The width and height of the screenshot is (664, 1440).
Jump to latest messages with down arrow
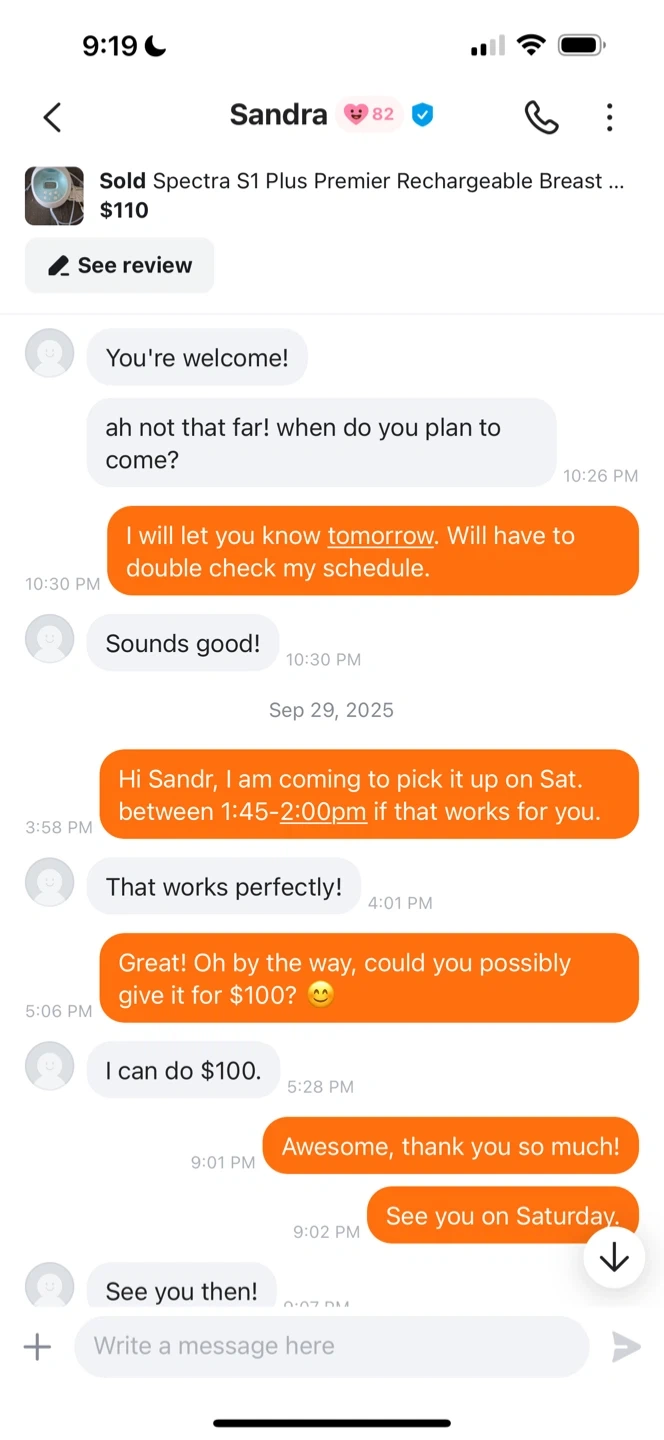[x=613, y=1257]
